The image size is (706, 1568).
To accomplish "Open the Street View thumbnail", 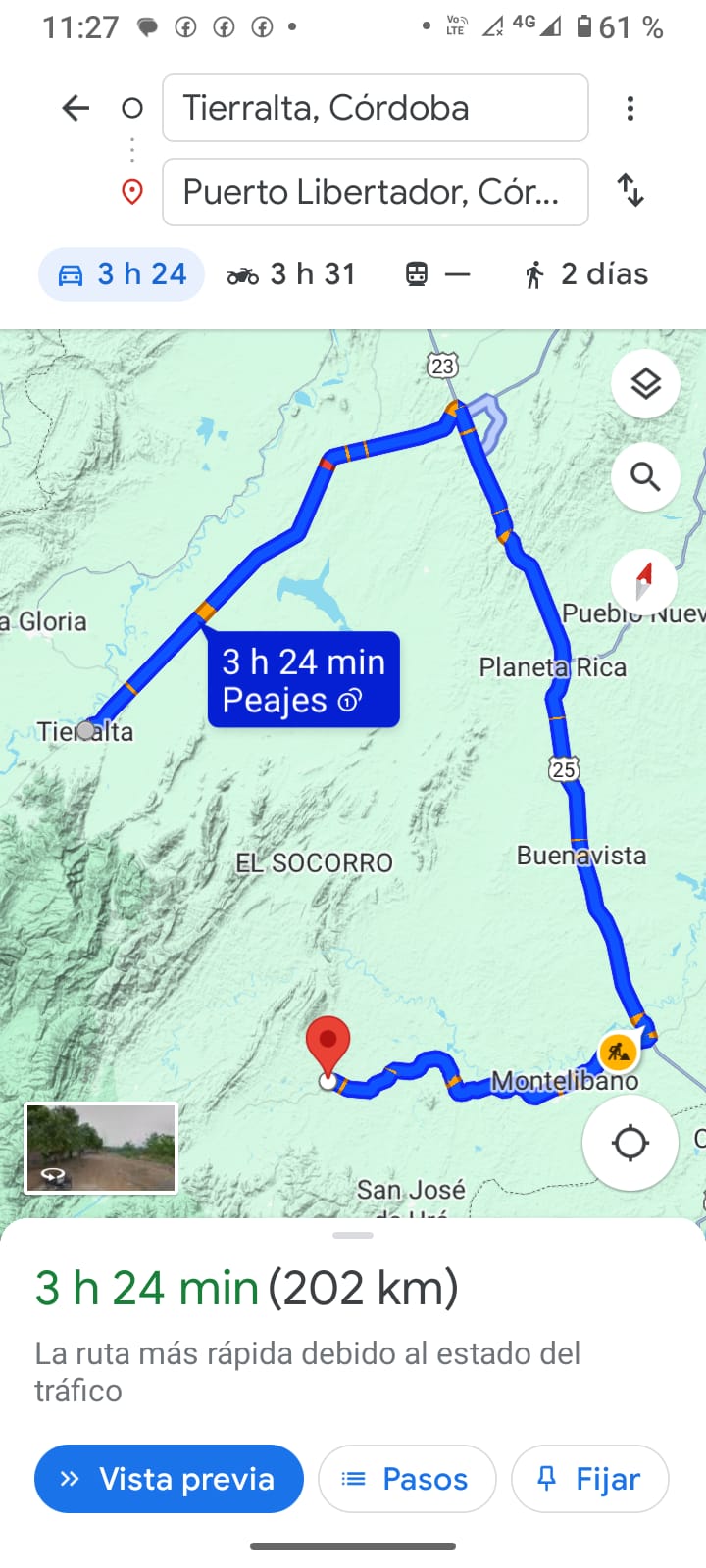I will coord(101,1148).
